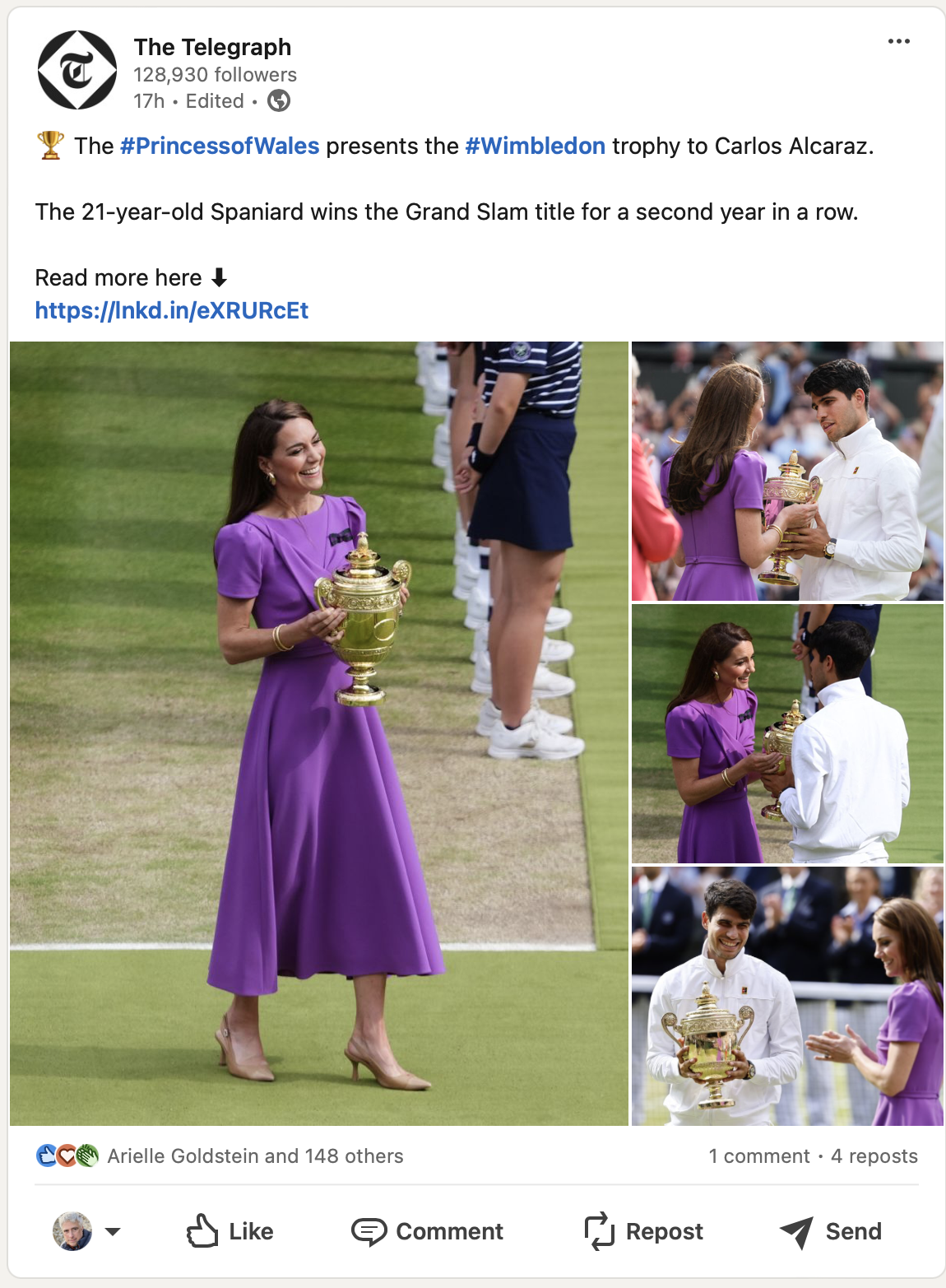This screenshot has height=1288, width=946.
Task: Follow the lnkd.in/eXRURcEt link
Action: coord(171,310)
